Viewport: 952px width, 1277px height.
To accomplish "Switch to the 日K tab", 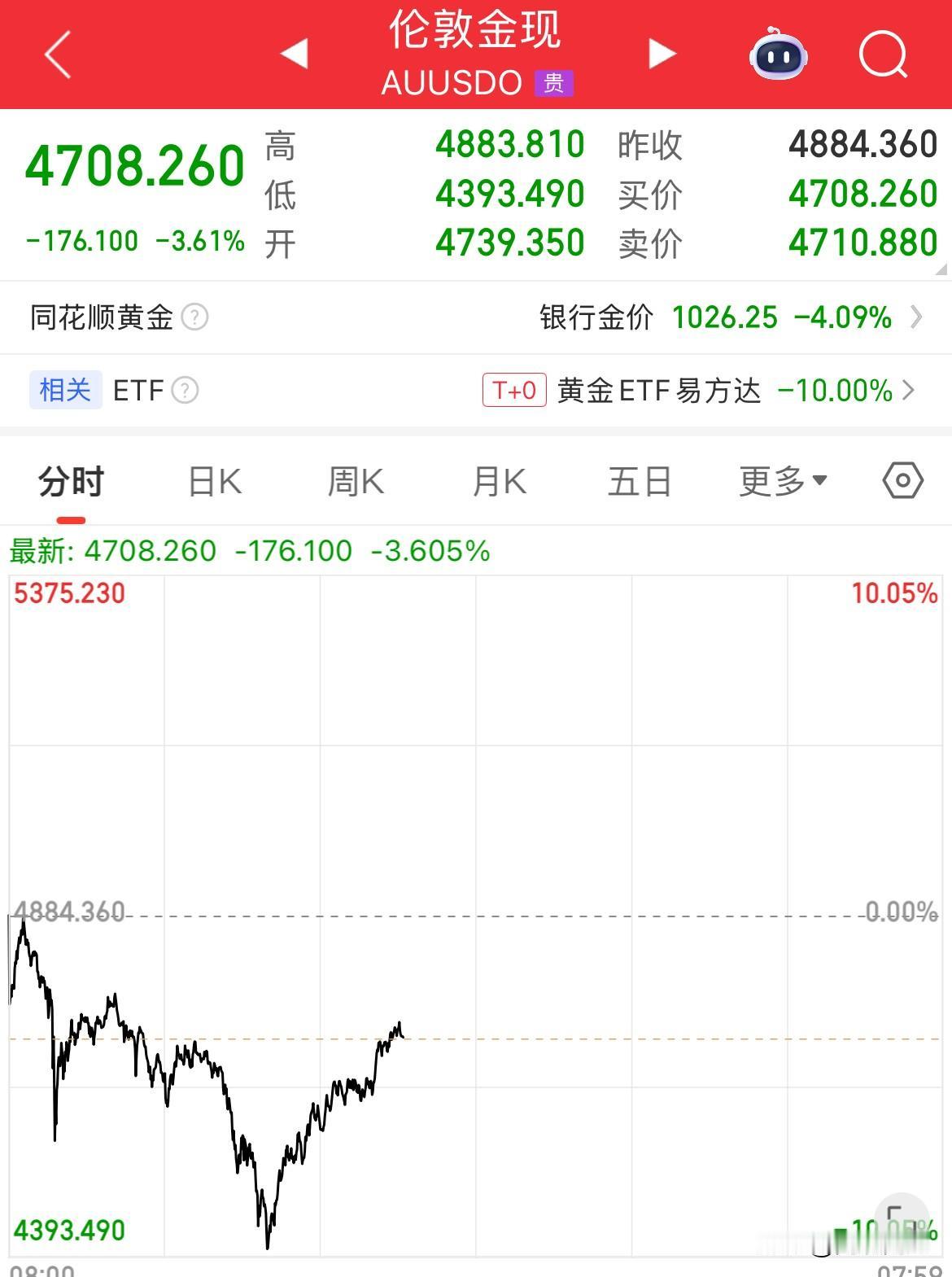I will [x=214, y=481].
